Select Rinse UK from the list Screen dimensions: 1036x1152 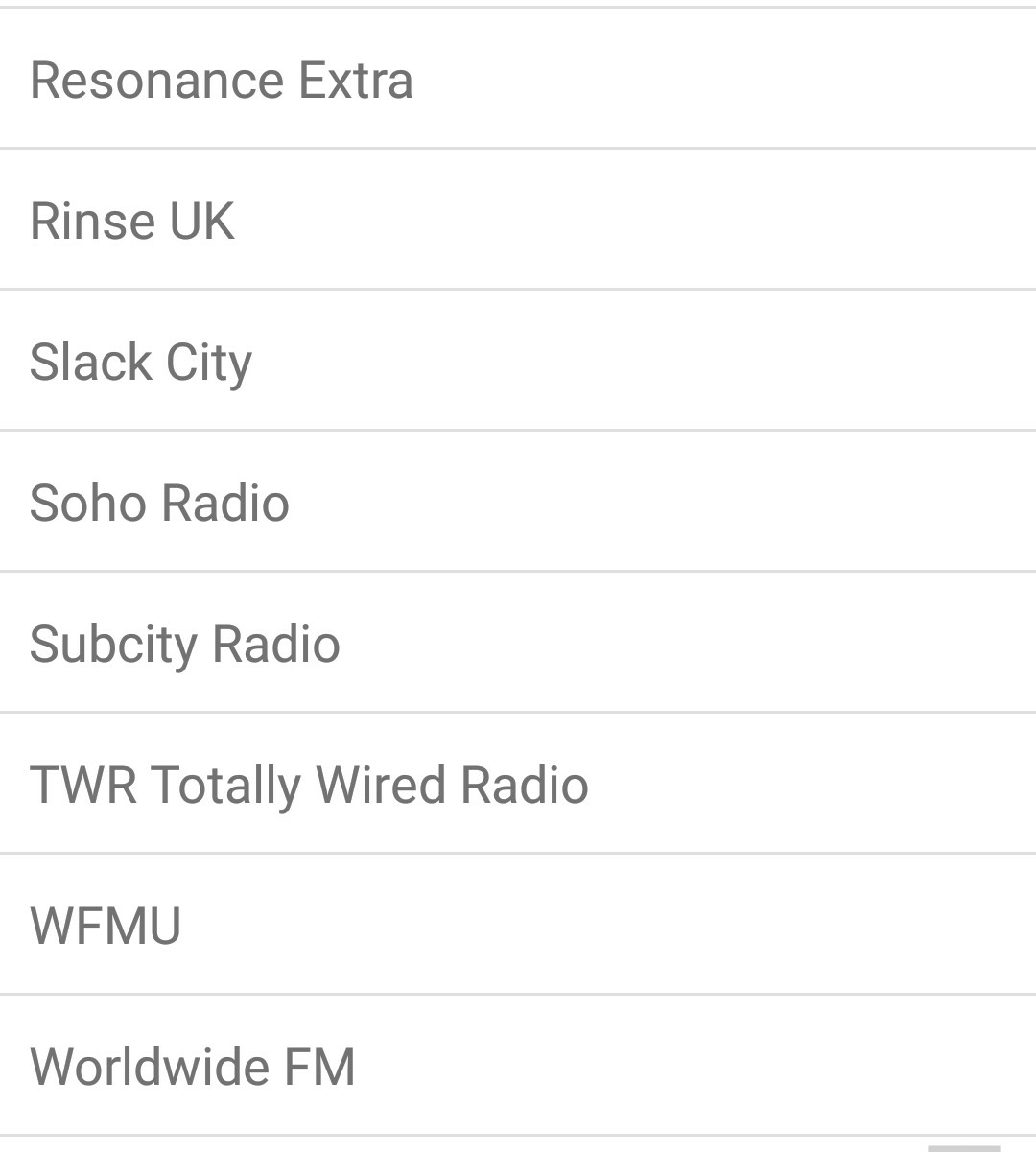[132, 221]
